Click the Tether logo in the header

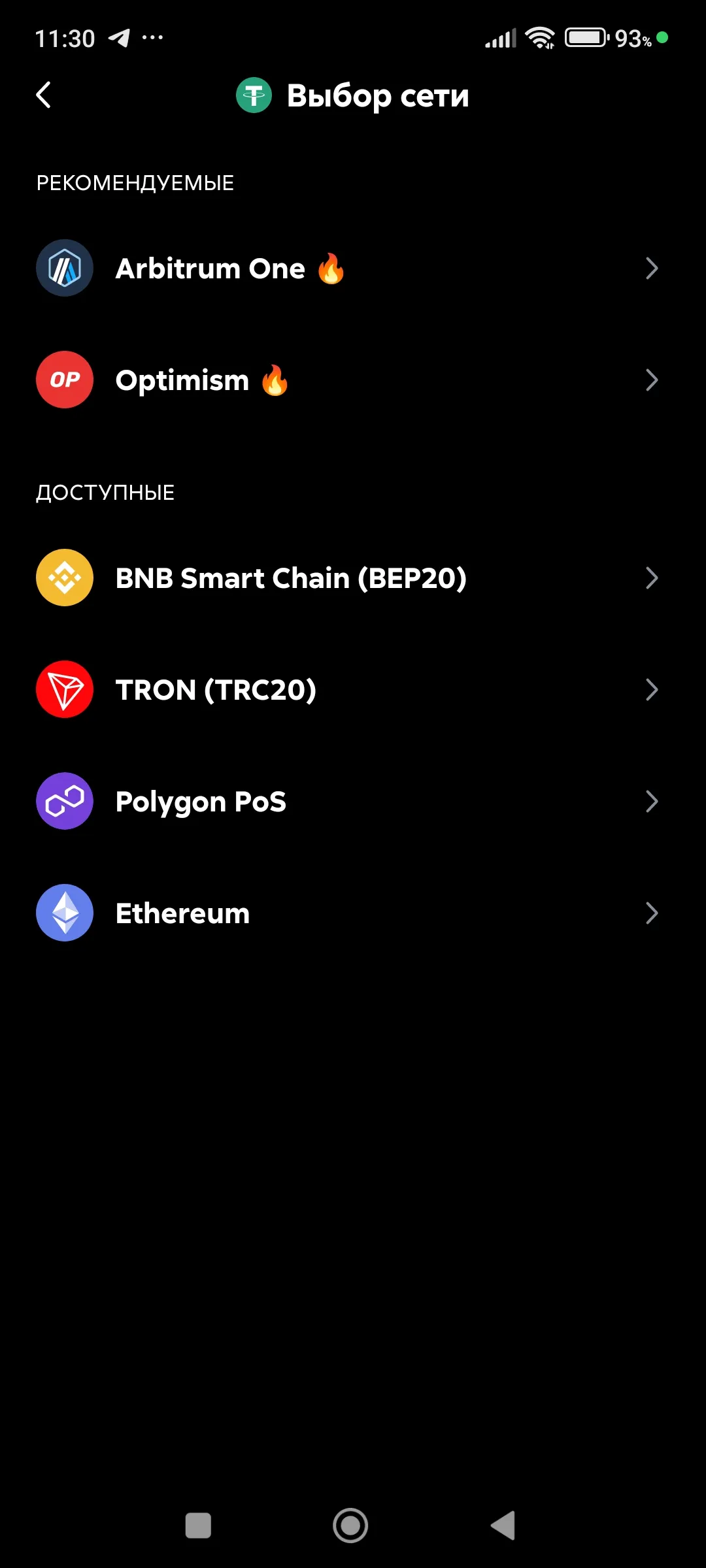coord(254,95)
